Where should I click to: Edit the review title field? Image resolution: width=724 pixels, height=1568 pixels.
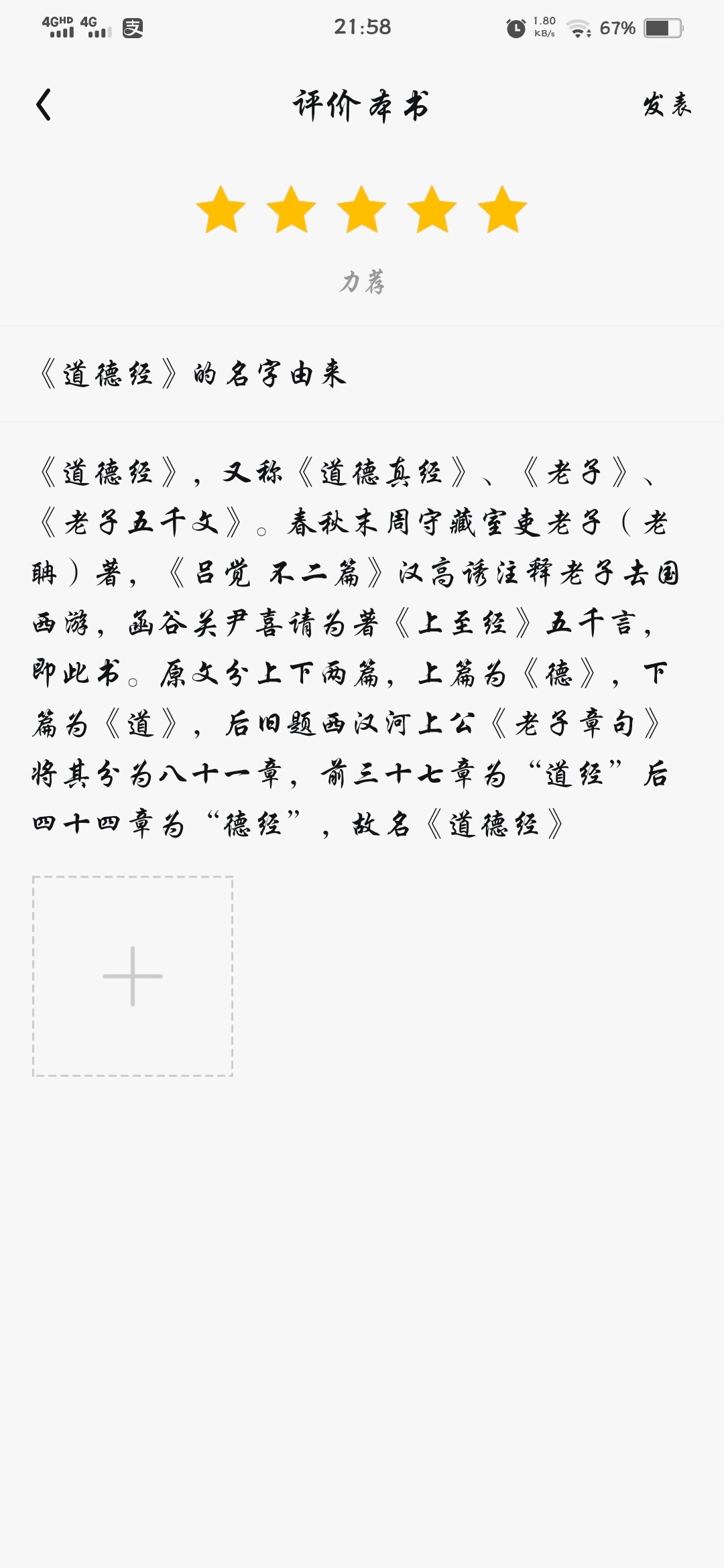pos(362,374)
